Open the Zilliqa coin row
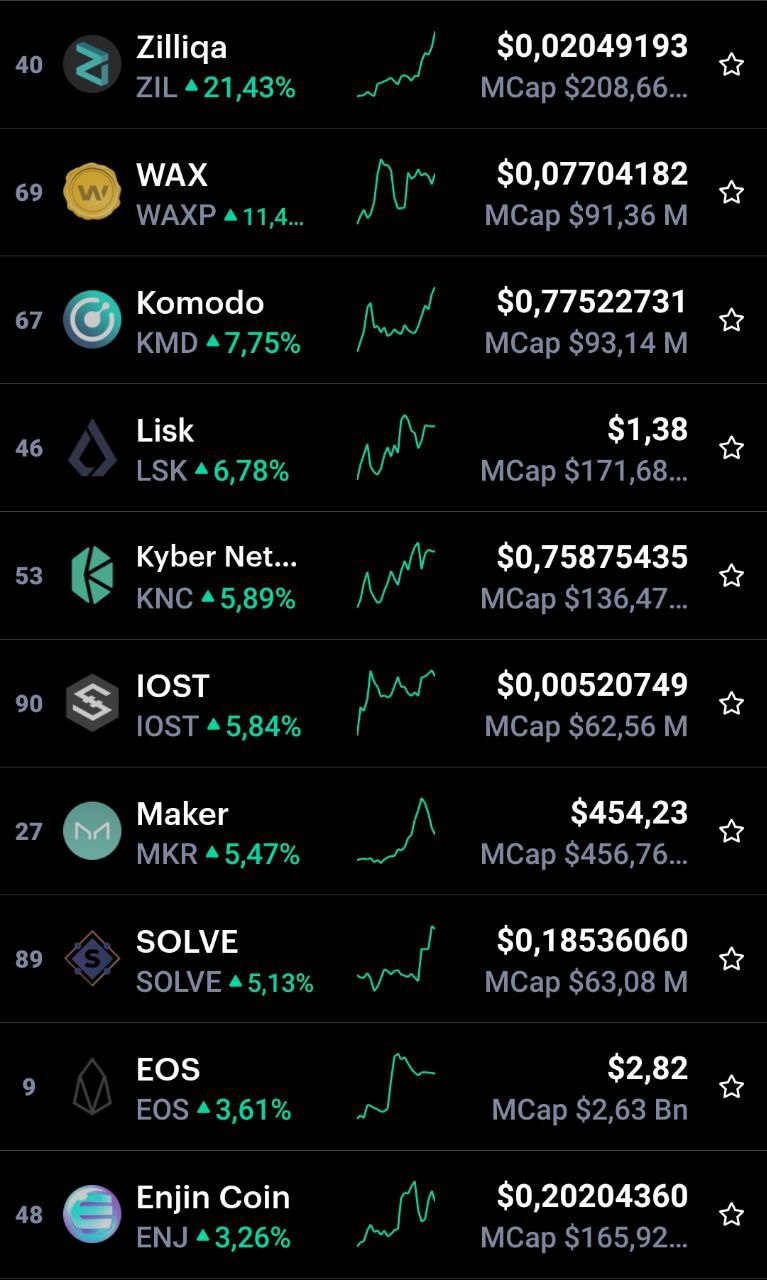The height and width of the screenshot is (1280, 767). 383,64
